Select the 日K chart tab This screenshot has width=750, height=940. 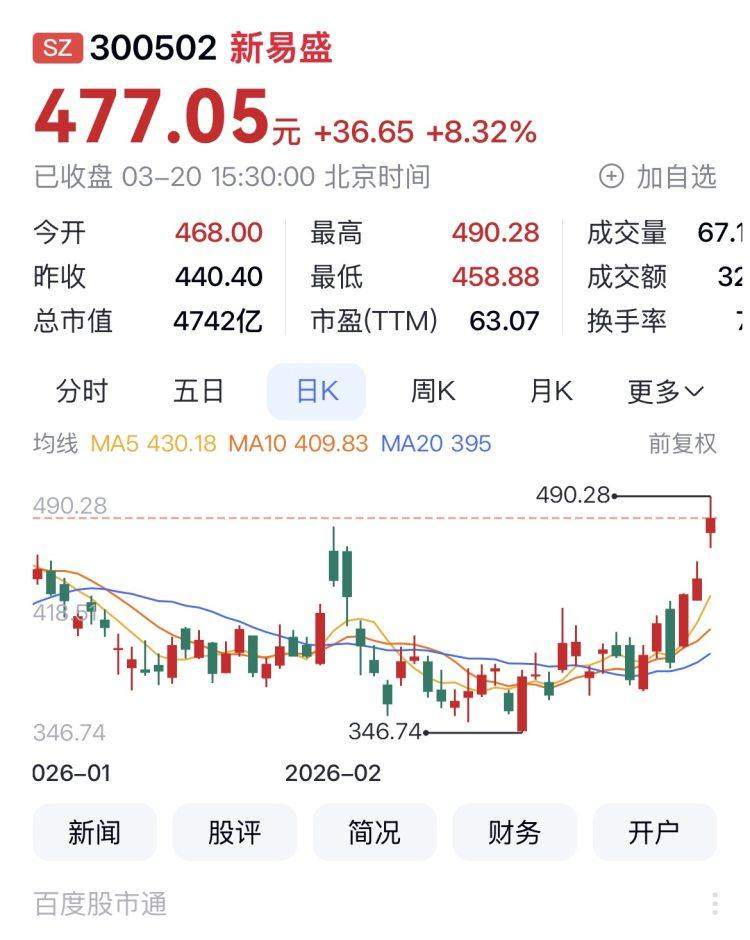click(316, 391)
